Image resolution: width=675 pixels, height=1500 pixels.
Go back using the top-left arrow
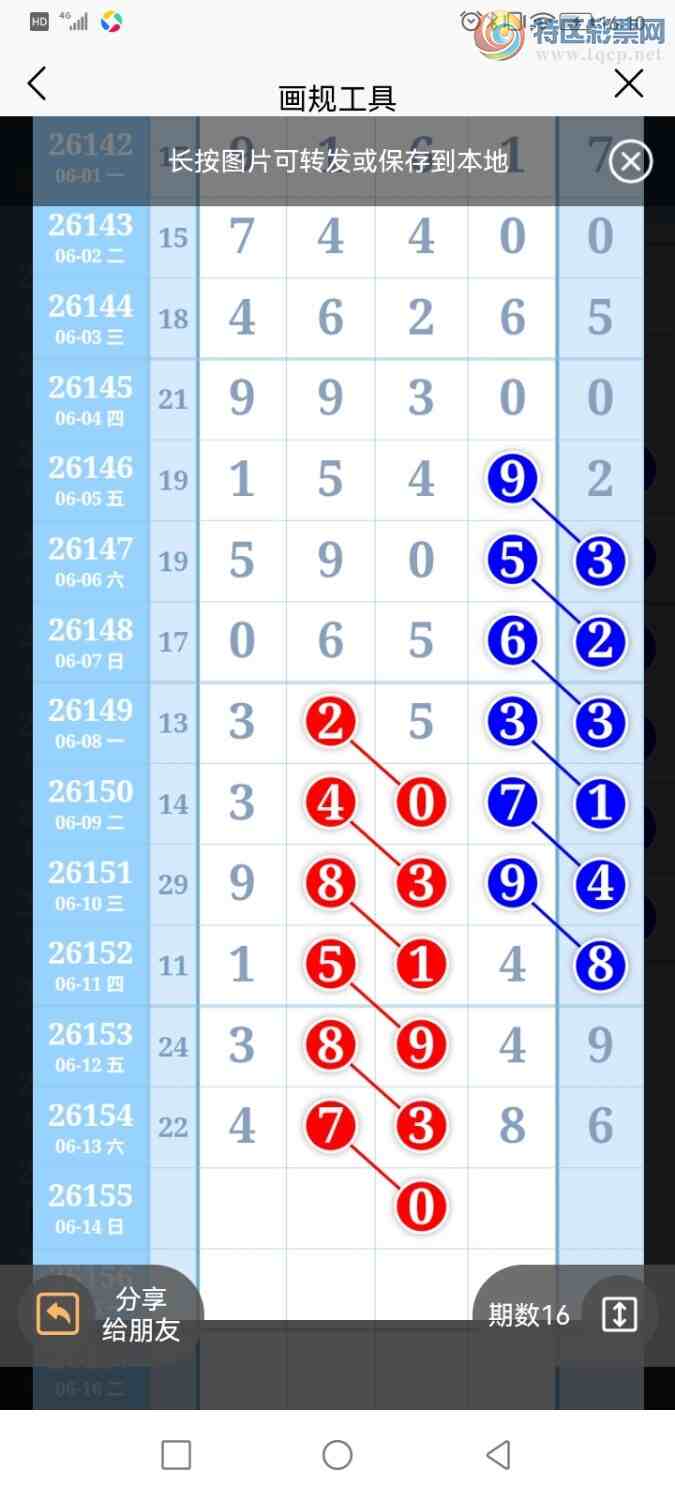tap(37, 84)
